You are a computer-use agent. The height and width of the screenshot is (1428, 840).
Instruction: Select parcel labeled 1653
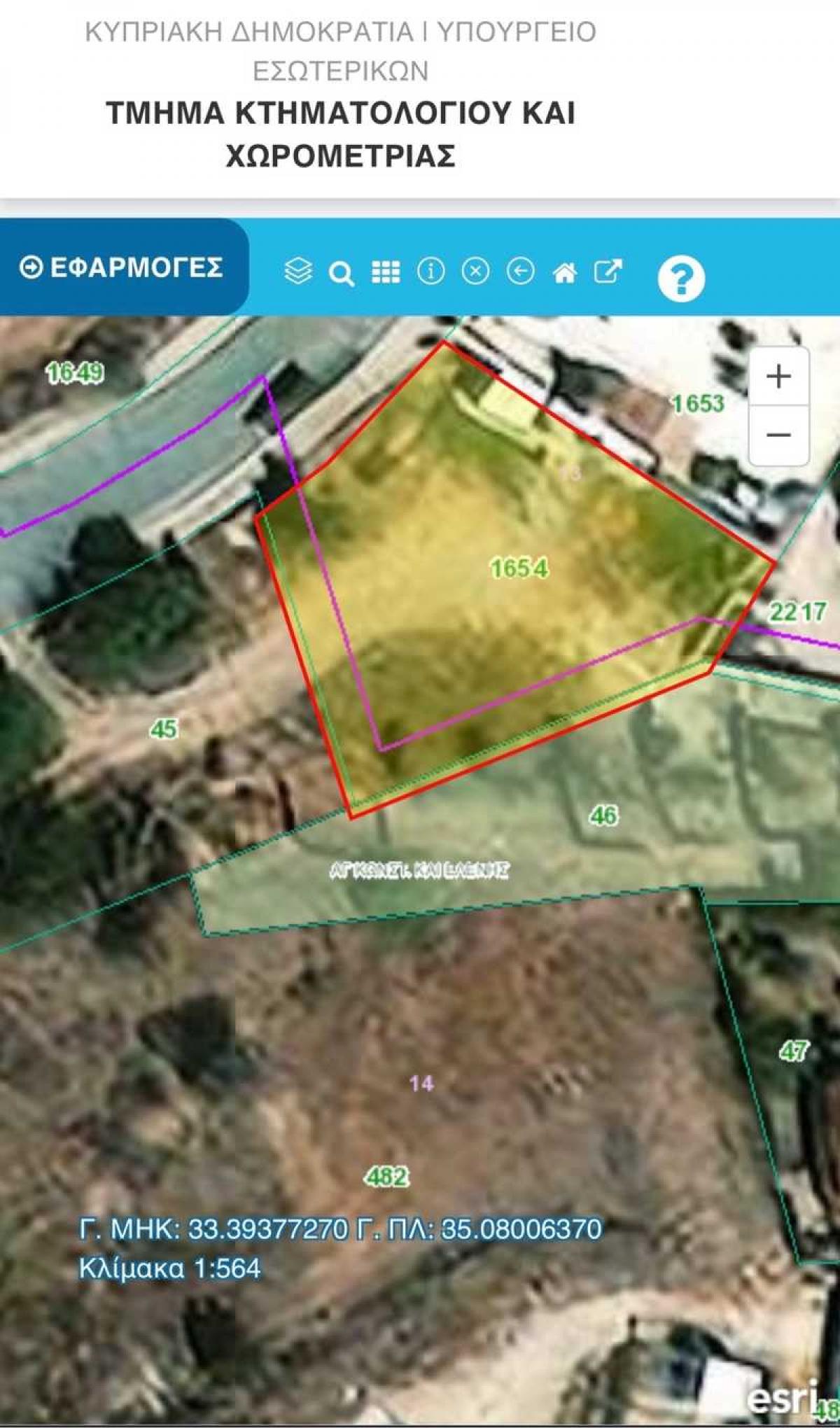point(700,402)
